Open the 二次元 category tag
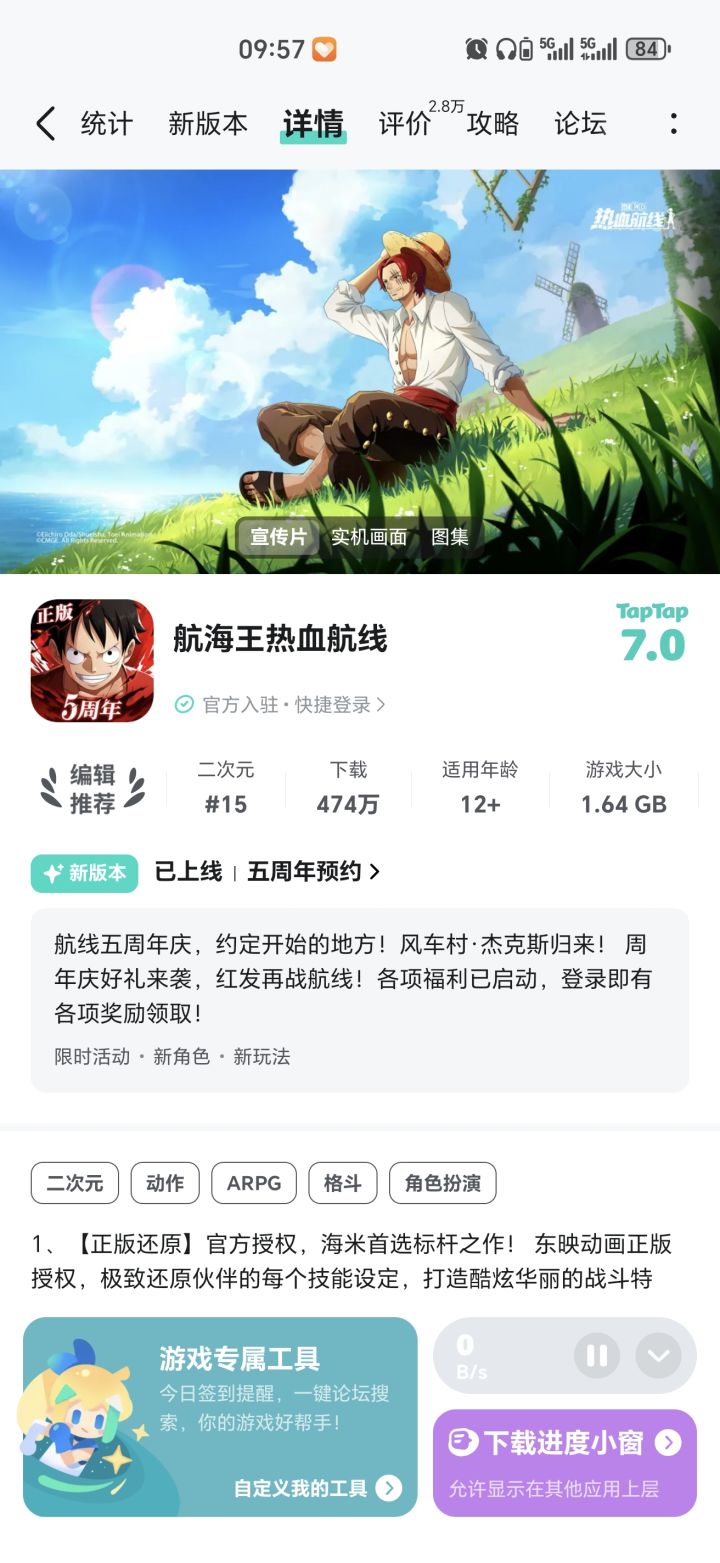Viewport: 720px width, 1563px height. 74,1183
